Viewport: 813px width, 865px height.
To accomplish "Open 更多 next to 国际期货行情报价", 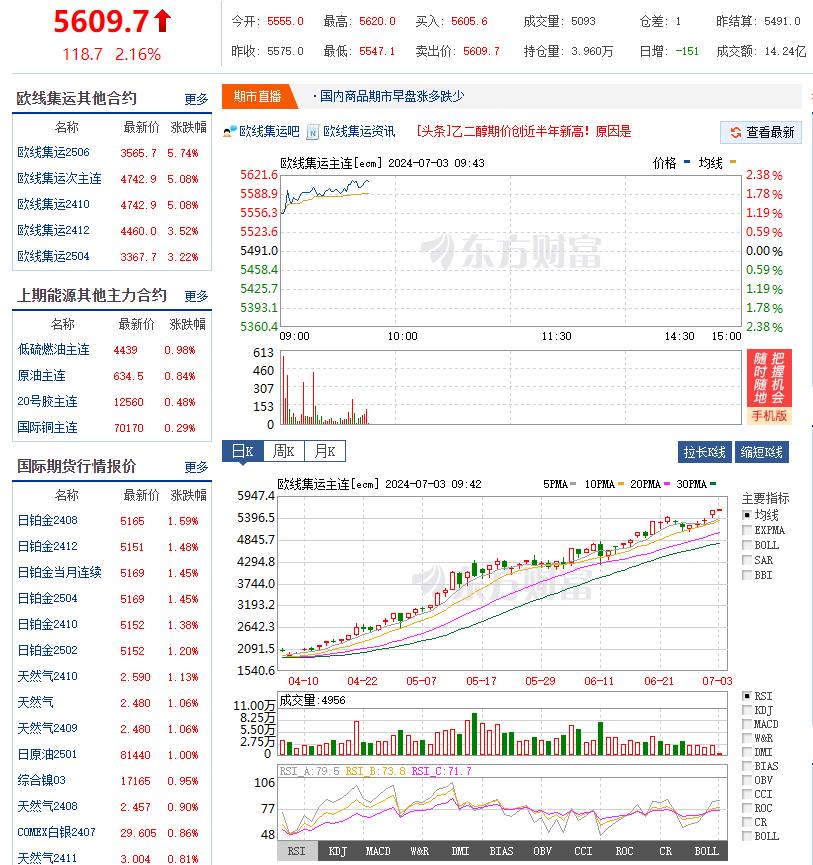I will coord(196,467).
